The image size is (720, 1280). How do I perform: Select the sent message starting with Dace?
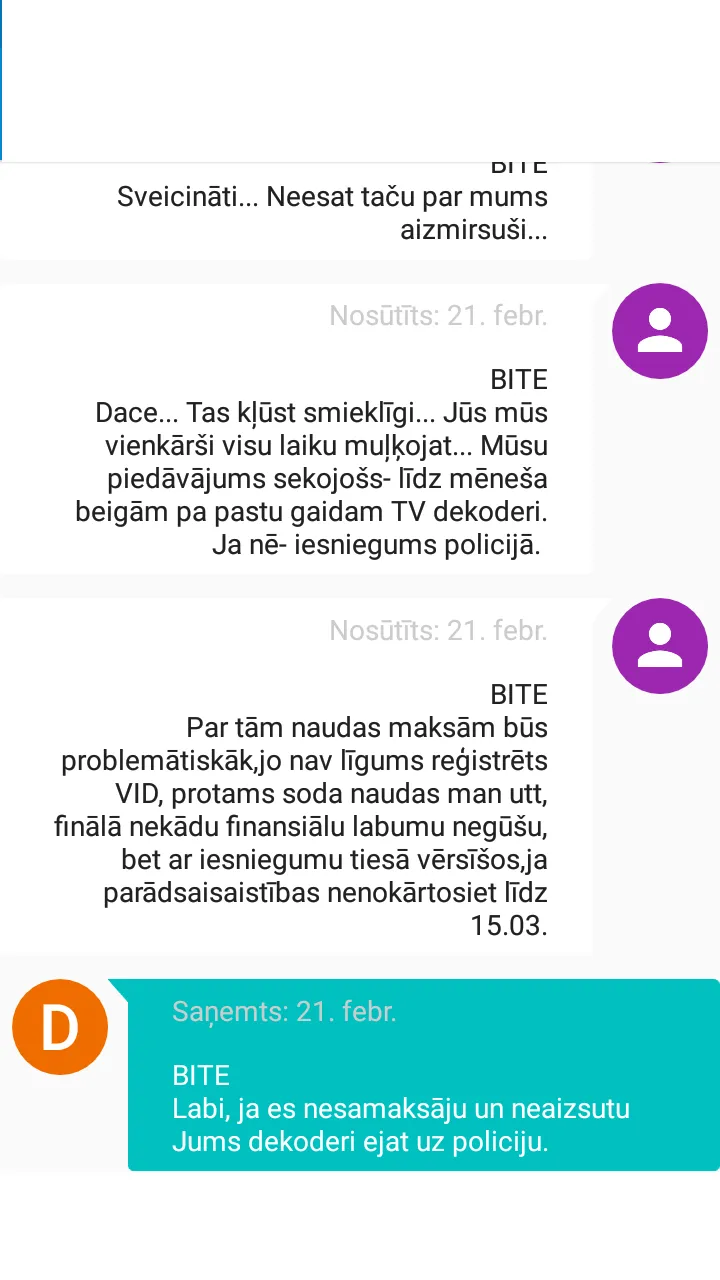(x=295, y=429)
